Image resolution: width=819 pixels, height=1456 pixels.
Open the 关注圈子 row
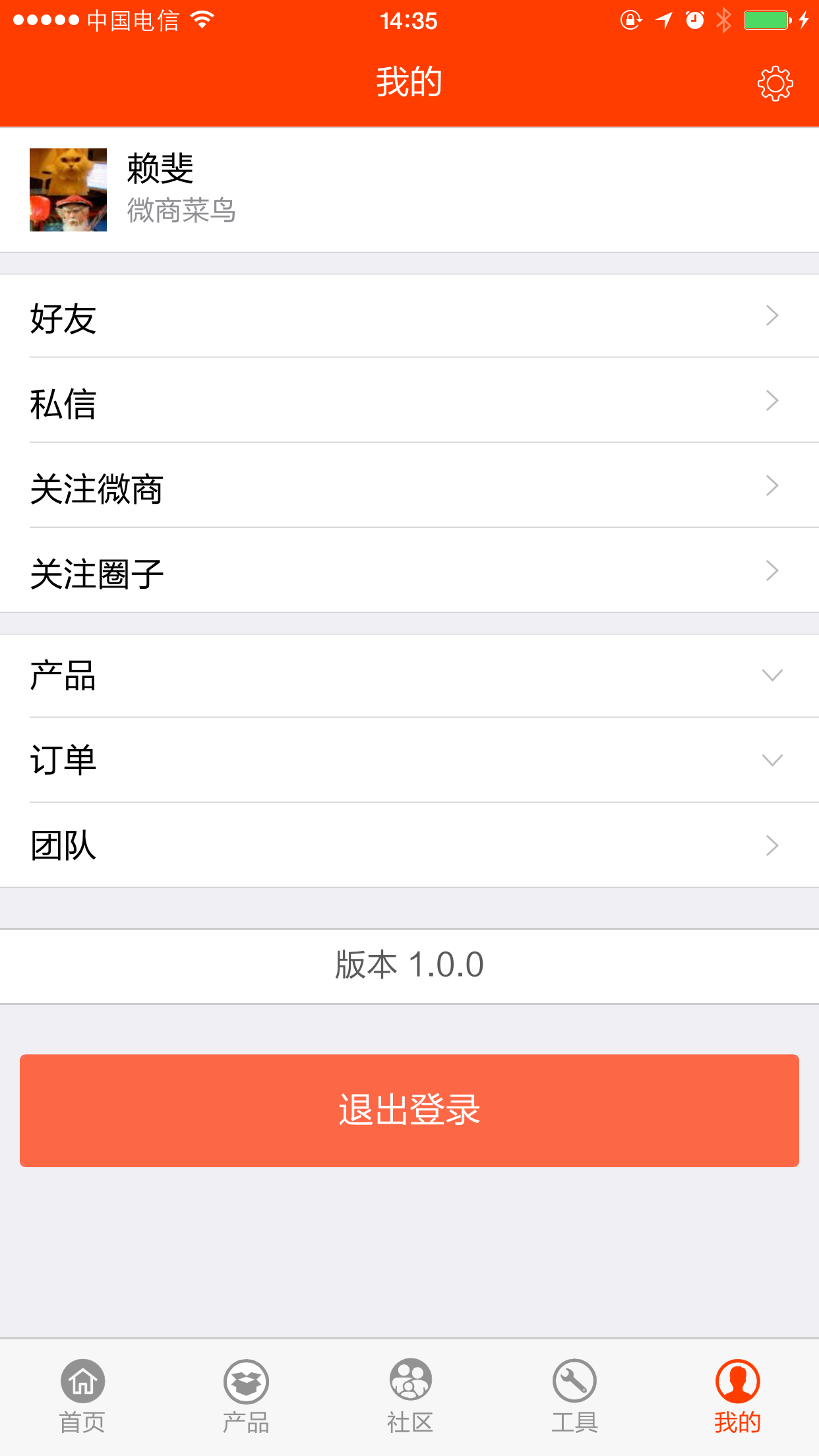409,571
